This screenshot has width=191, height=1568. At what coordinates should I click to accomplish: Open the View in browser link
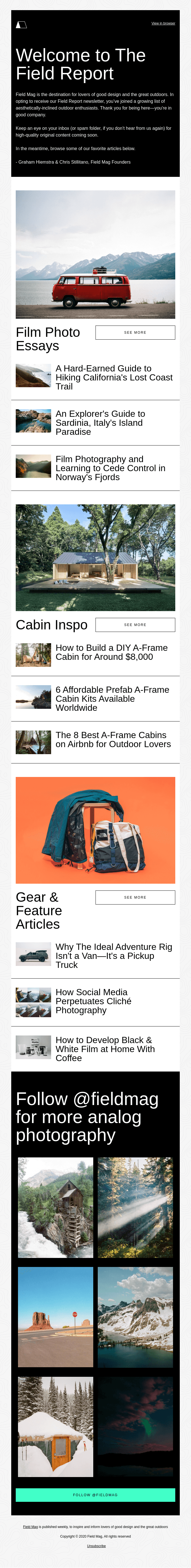pos(163,23)
